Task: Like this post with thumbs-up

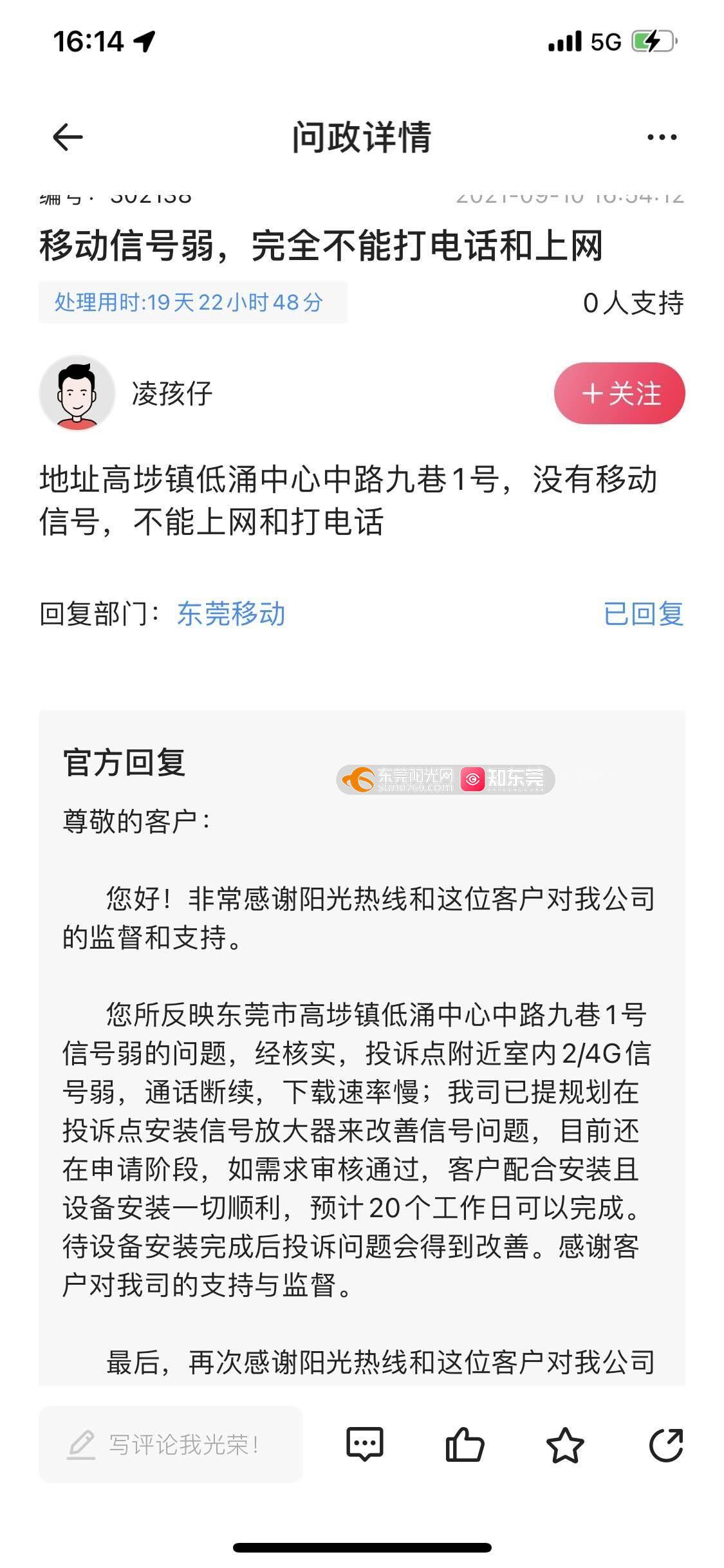Action: pos(464,1444)
